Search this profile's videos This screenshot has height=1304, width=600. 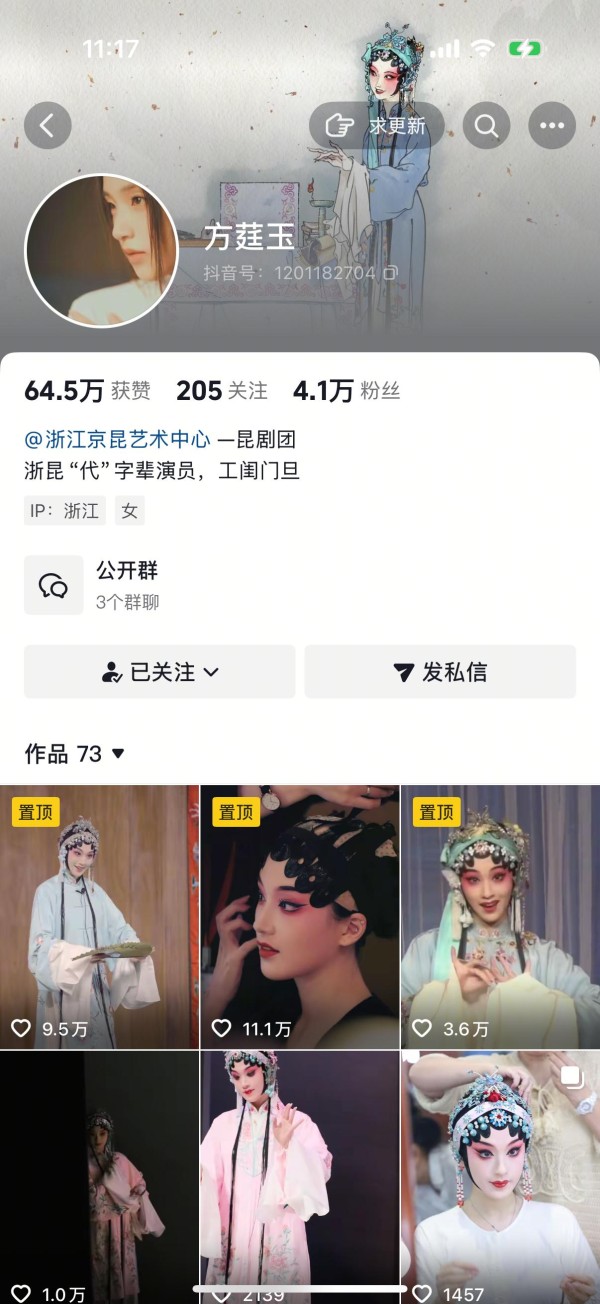pyautogui.click(x=487, y=126)
